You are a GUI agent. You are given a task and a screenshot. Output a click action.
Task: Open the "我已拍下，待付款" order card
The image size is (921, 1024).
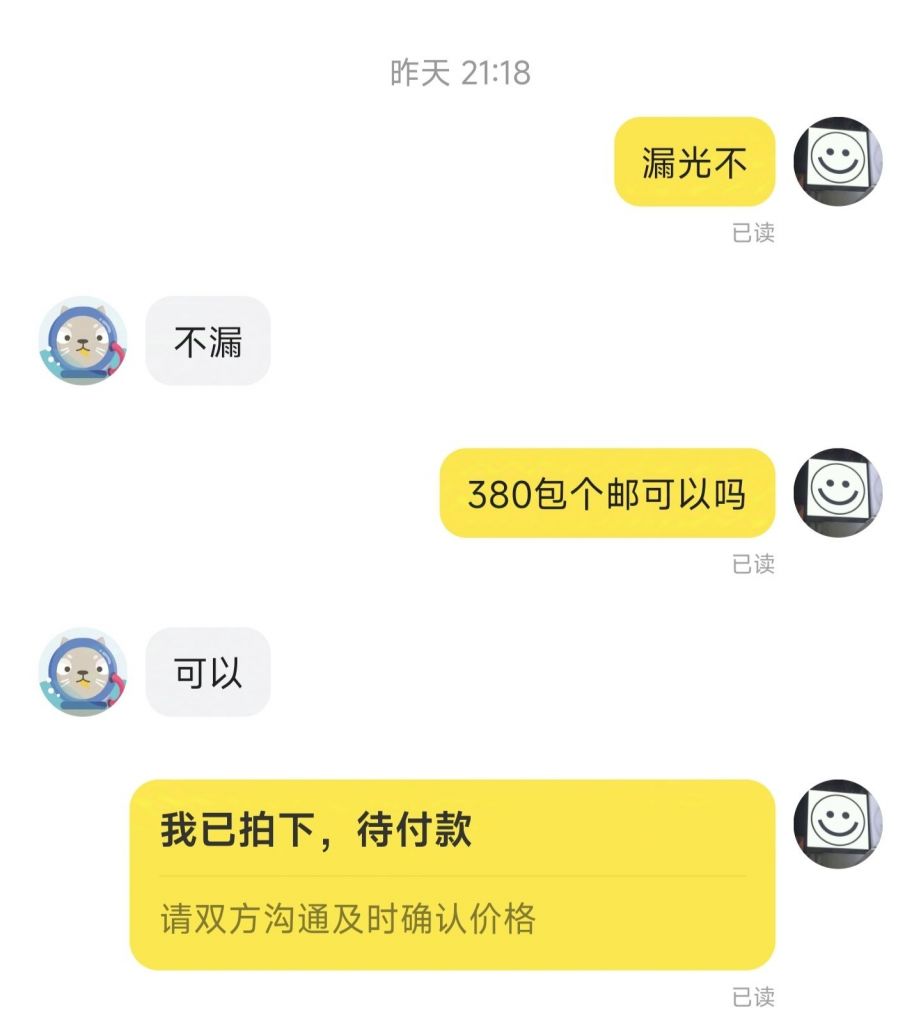(x=452, y=874)
